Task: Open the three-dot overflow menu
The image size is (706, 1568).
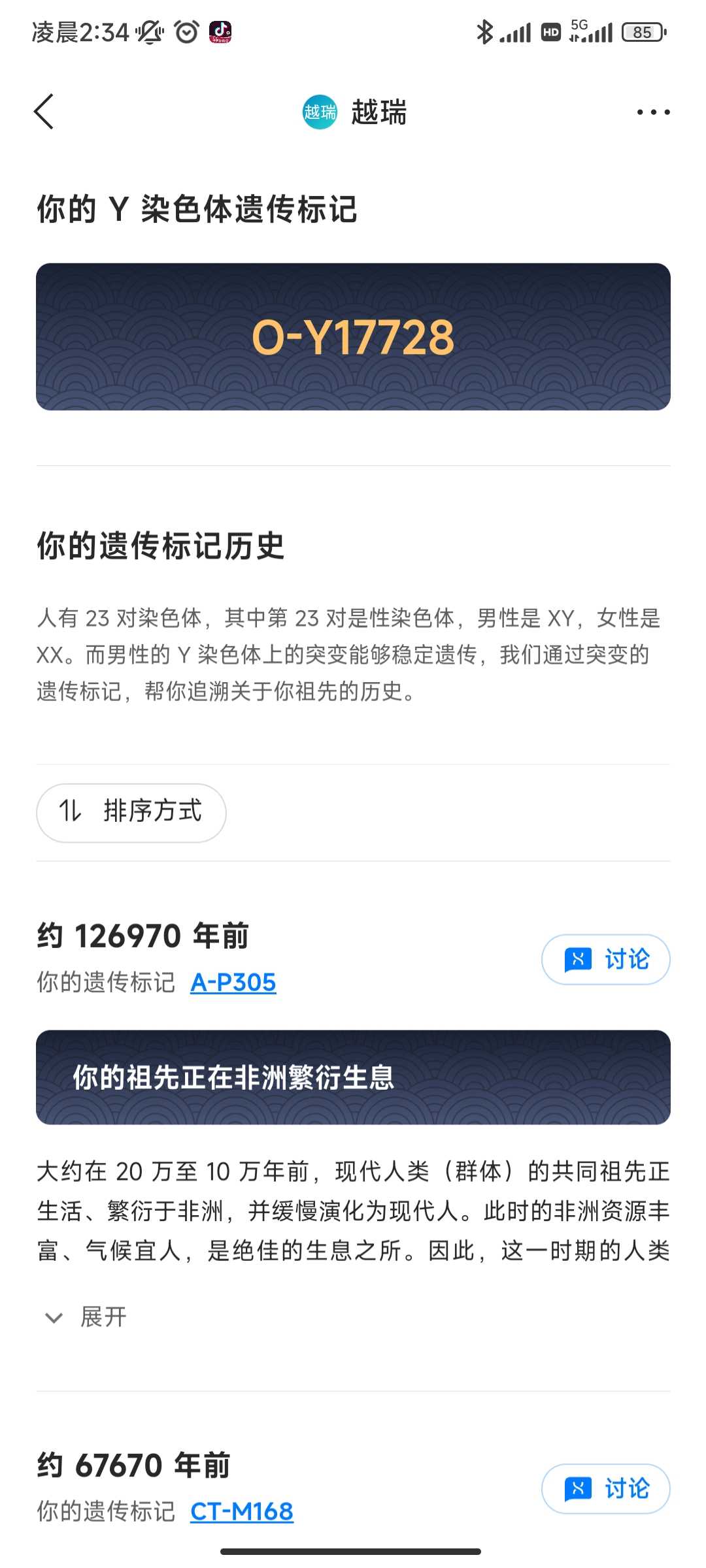Action: [653, 112]
